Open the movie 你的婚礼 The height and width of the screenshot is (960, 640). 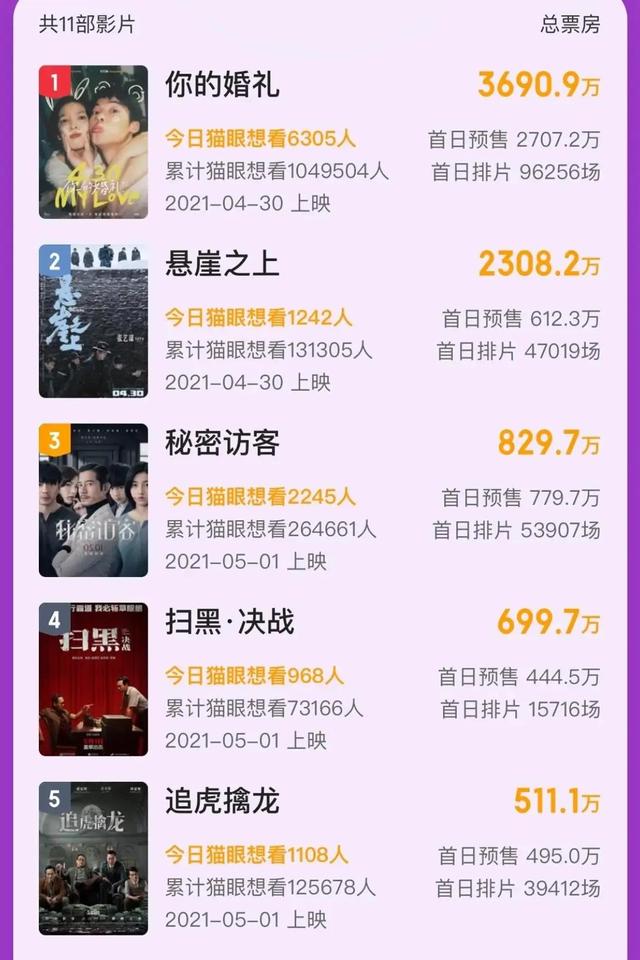222,86
